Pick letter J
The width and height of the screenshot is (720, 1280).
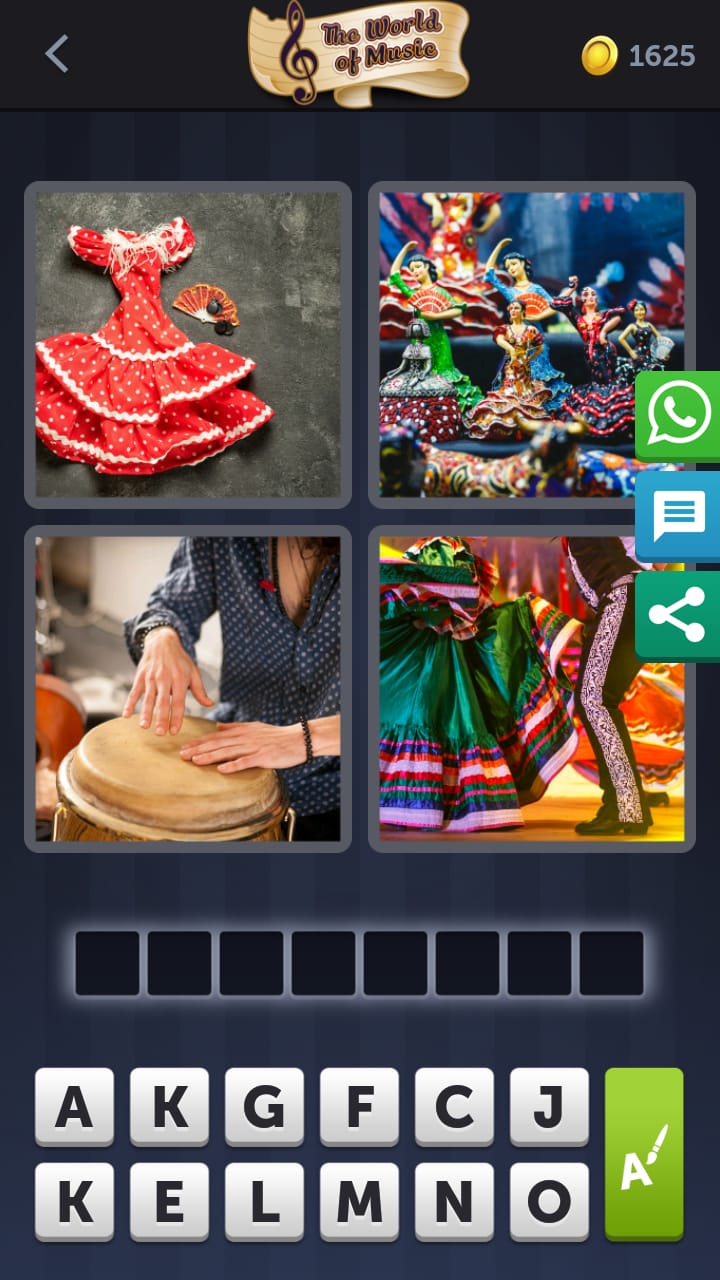click(549, 1106)
